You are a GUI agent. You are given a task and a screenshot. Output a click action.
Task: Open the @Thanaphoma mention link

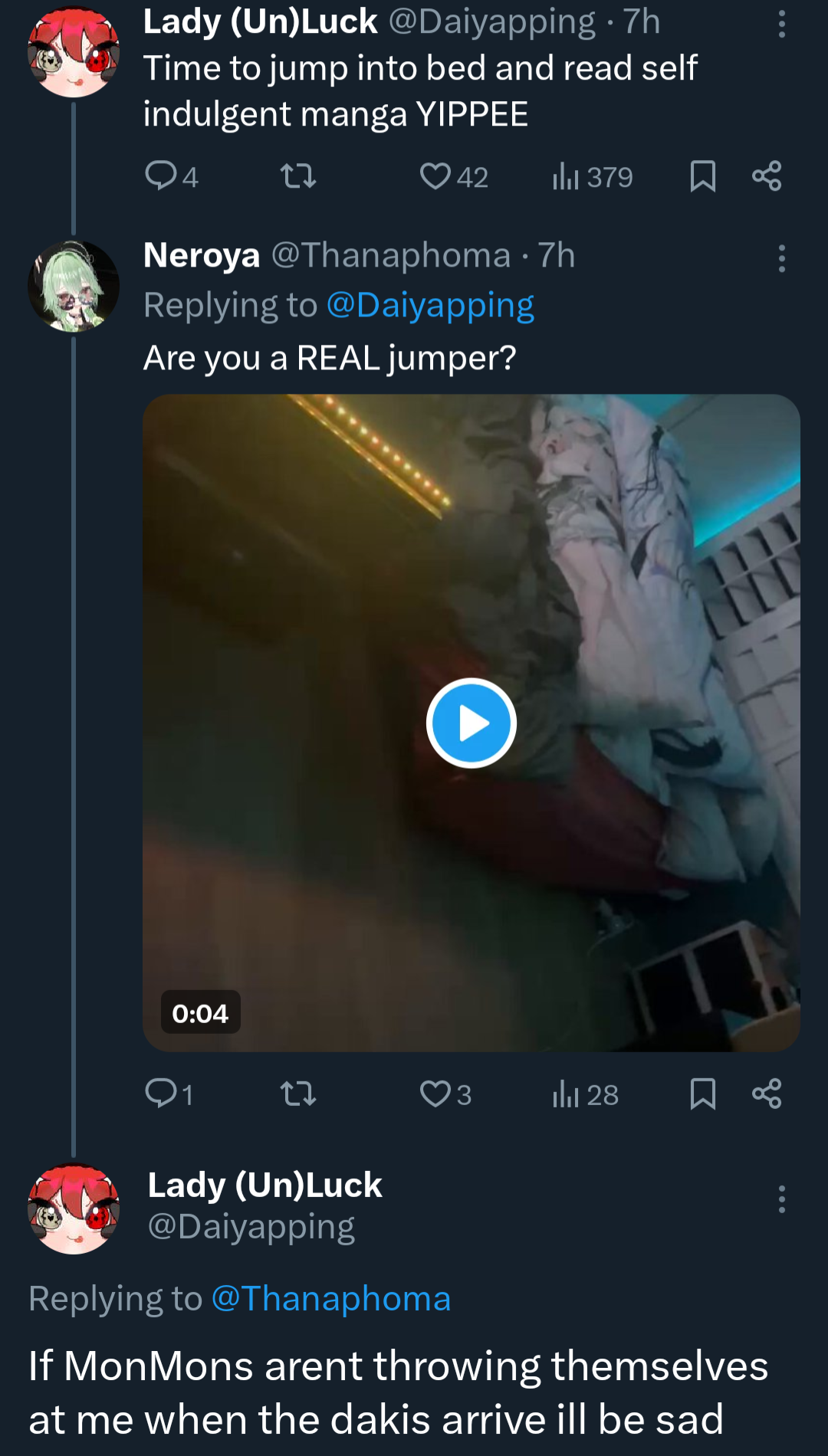click(x=330, y=1298)
